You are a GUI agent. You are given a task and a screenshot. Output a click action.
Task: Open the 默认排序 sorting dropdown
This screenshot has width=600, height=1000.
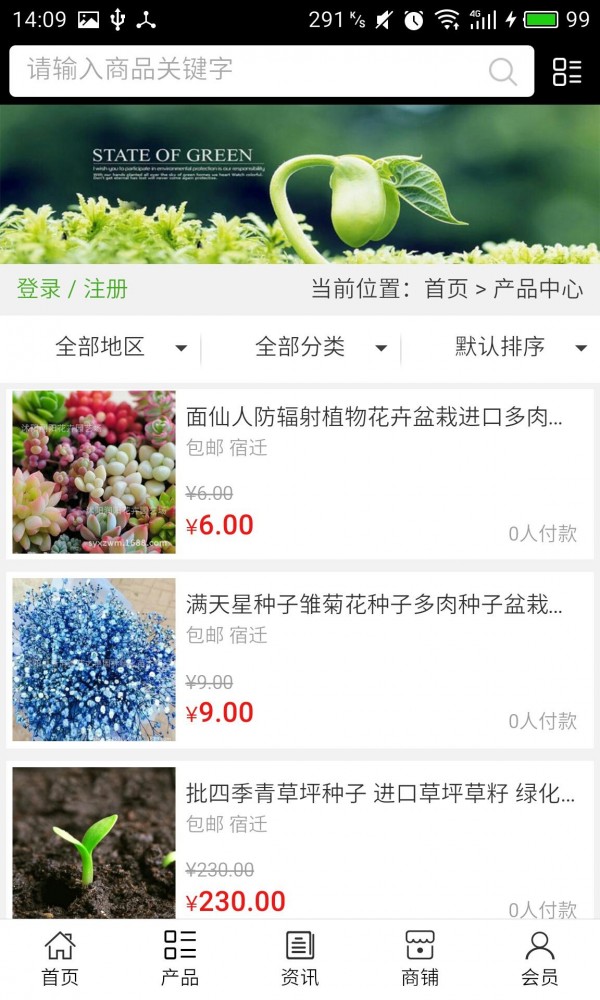point(520,347)
